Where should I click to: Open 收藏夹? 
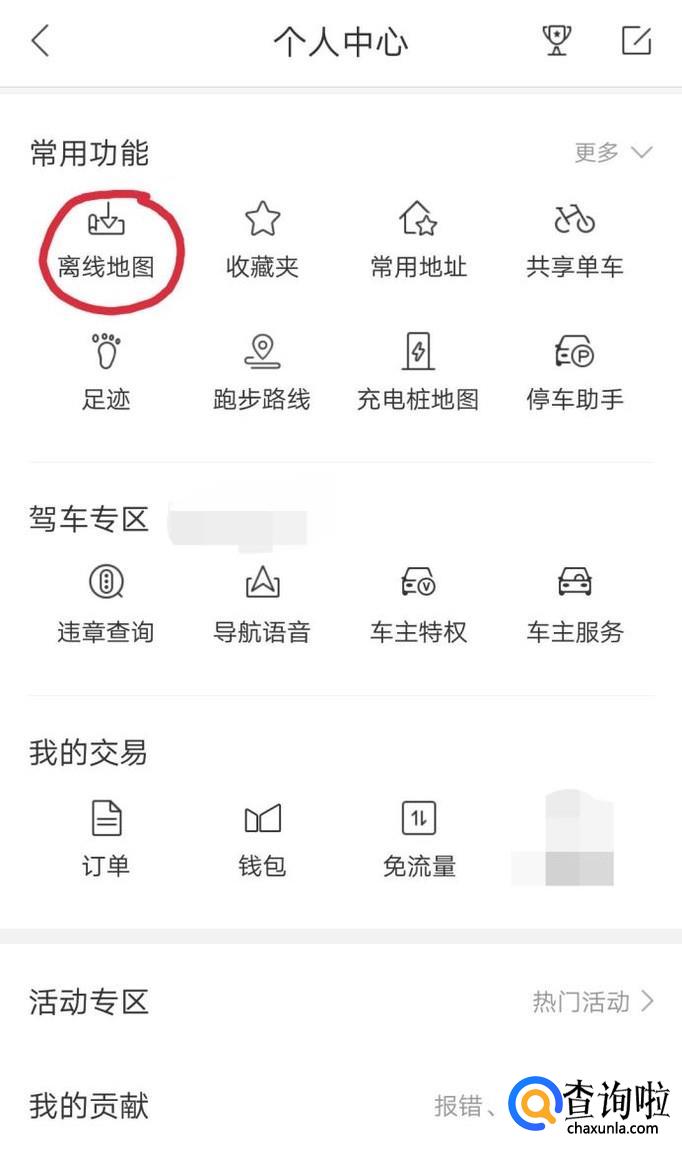coord(262,240)
